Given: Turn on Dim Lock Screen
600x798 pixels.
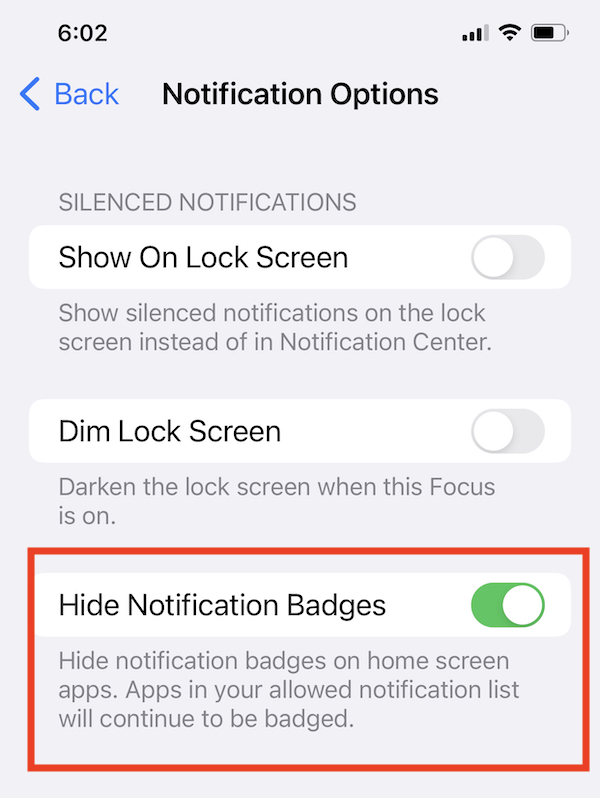Looking at the screenshot, I should pos(507,432).
